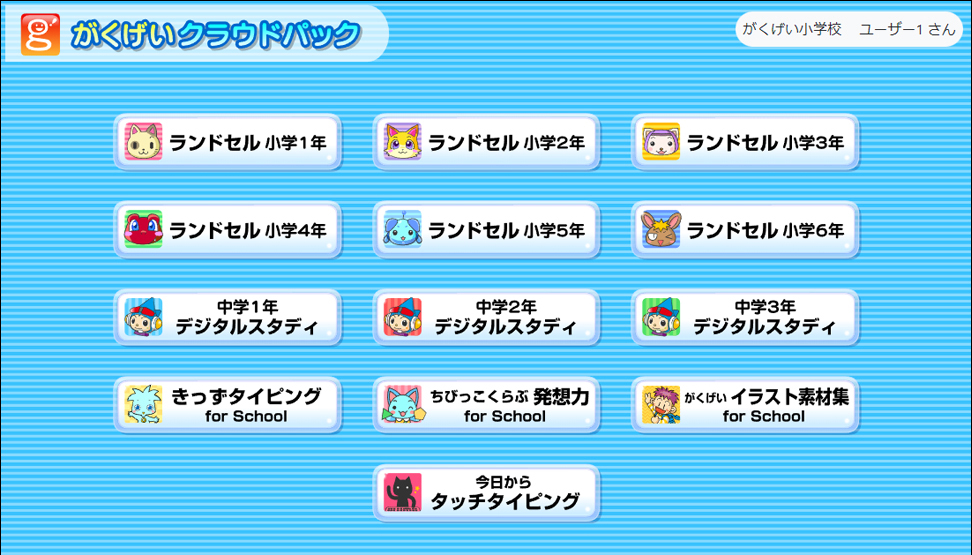Tap ランドセル 小学6年

[x=745, y=230]
